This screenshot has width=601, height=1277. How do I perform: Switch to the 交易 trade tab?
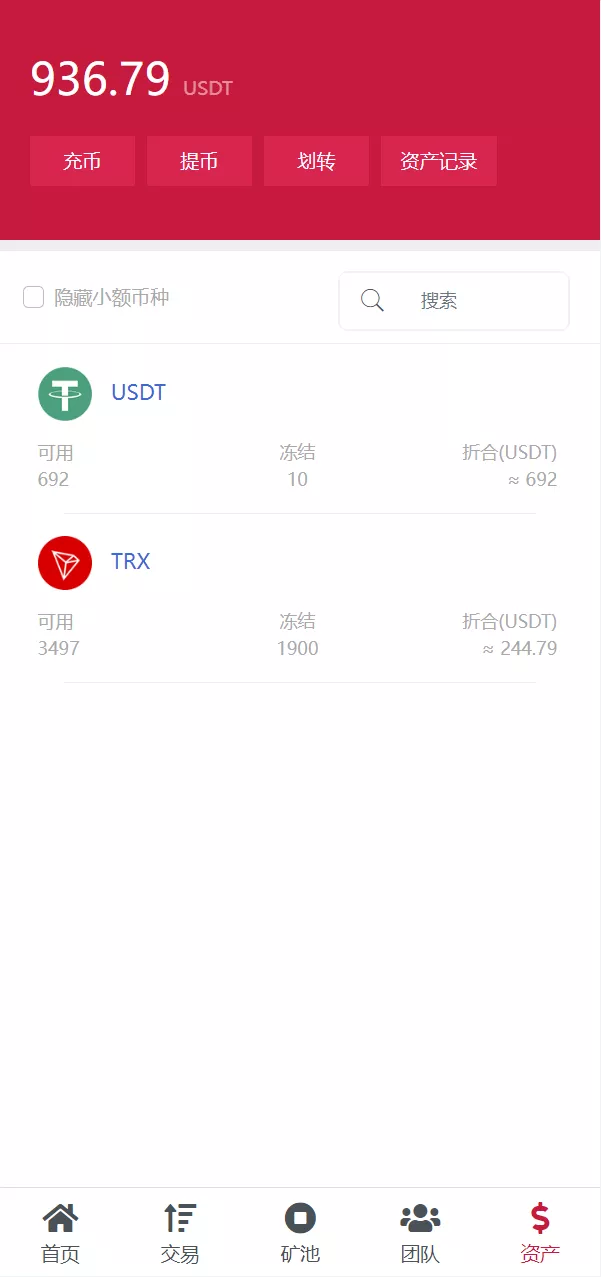180,1233
